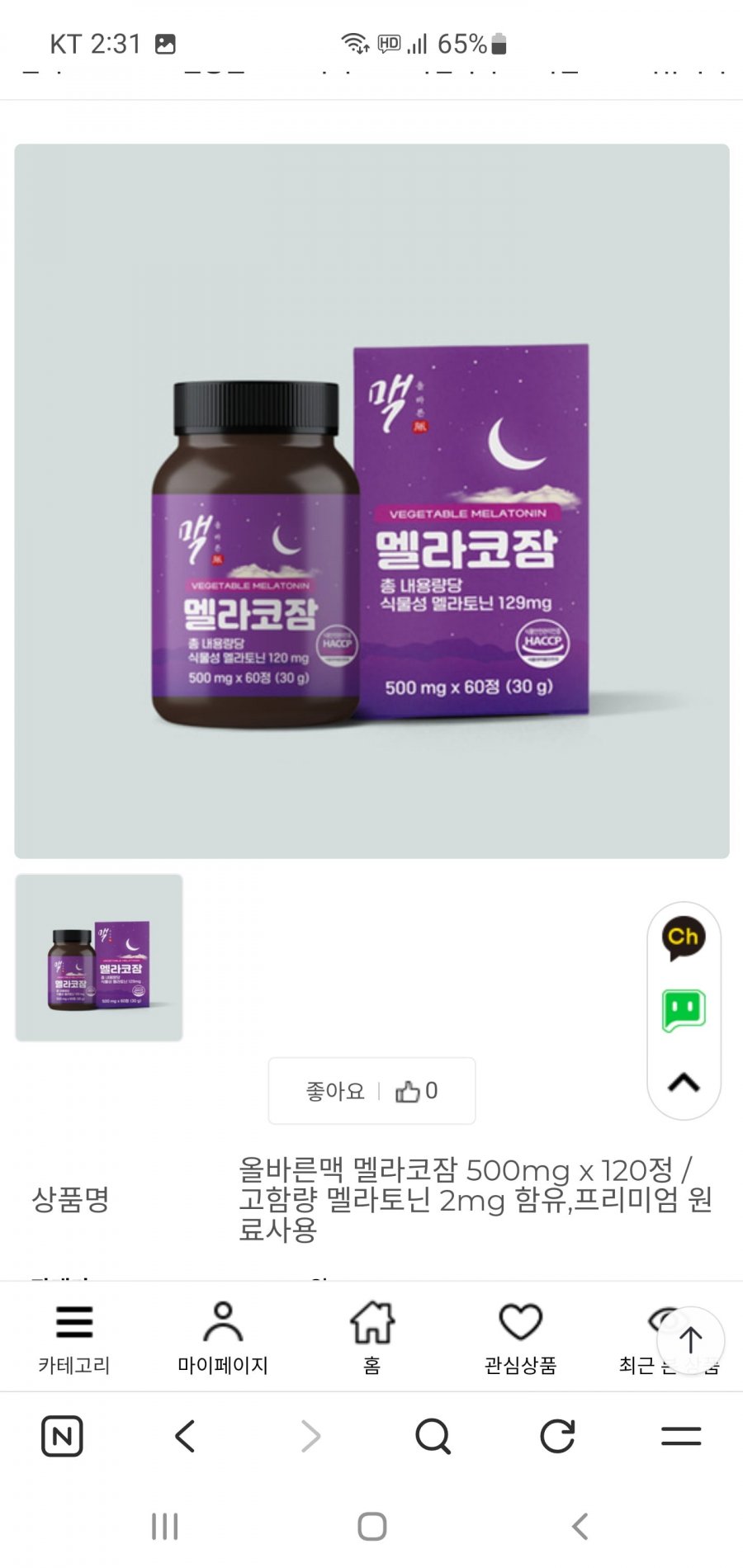The image size is (743, 1568).
Task: Open 관심상품 wishlist
Action: (x=520, y=1339)
